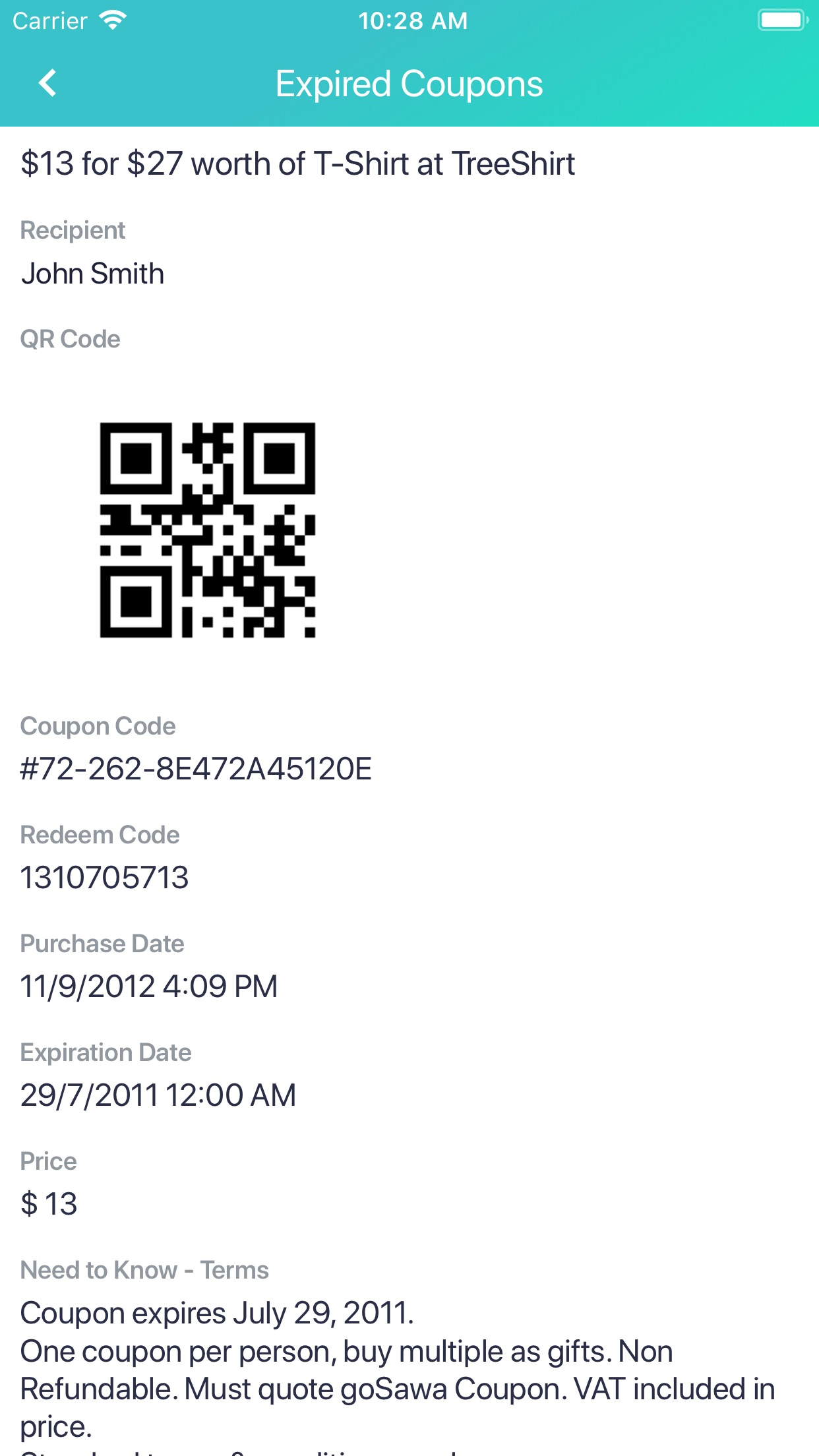Tap the back arrow to return to coupon list
The width and height of the screenshot is (819, 1456).
tap(46, 83)
